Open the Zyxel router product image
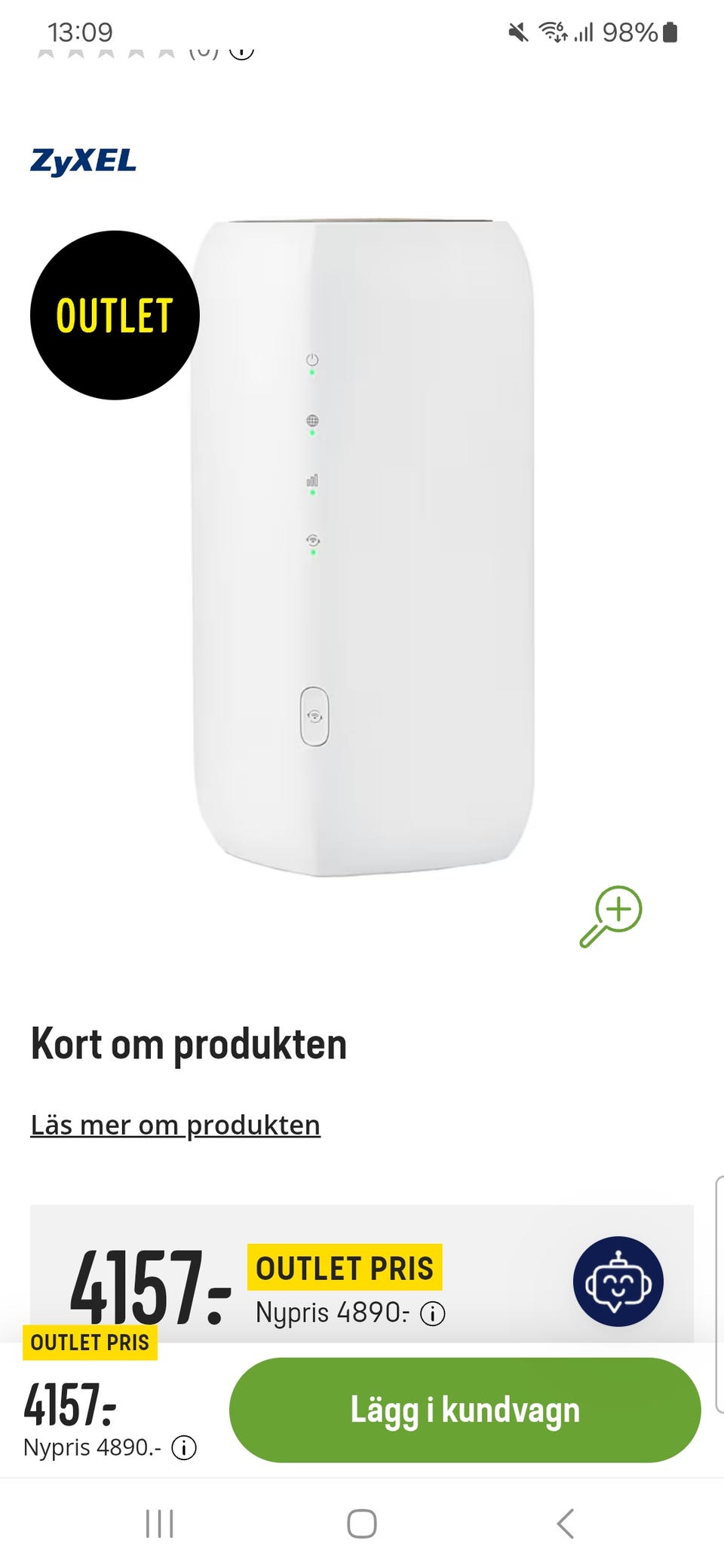This screenshot has height=1568, width=724. coord(362,548)
